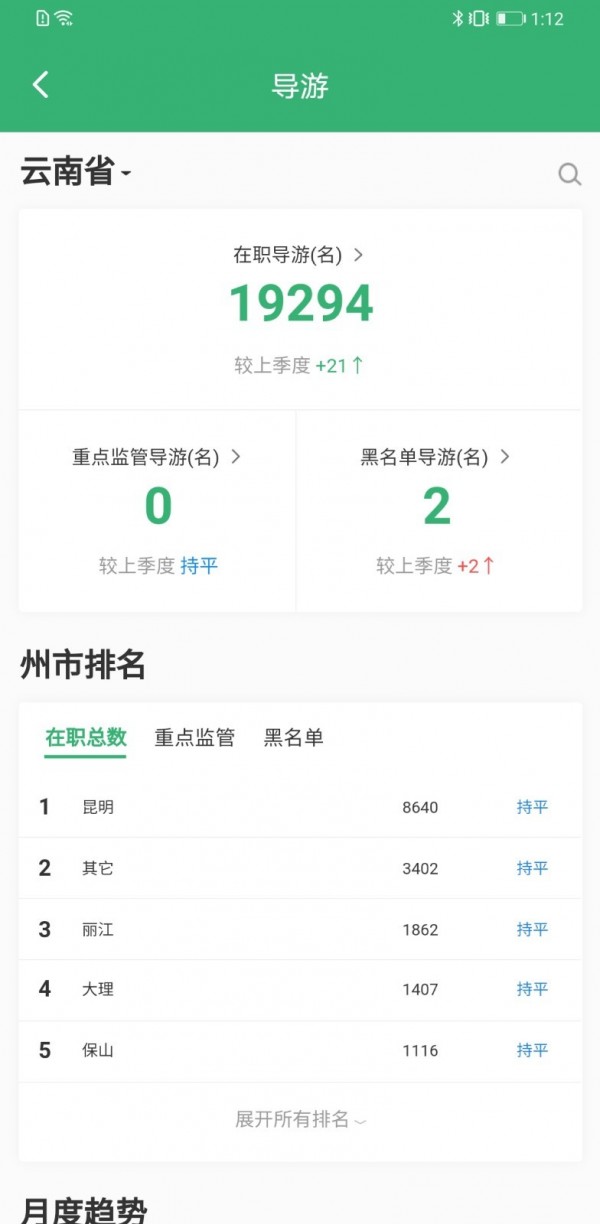Viewport: 600px width, 1224px height.
Task: Open the 大理 ranking row
Action: tap(300, 989)
